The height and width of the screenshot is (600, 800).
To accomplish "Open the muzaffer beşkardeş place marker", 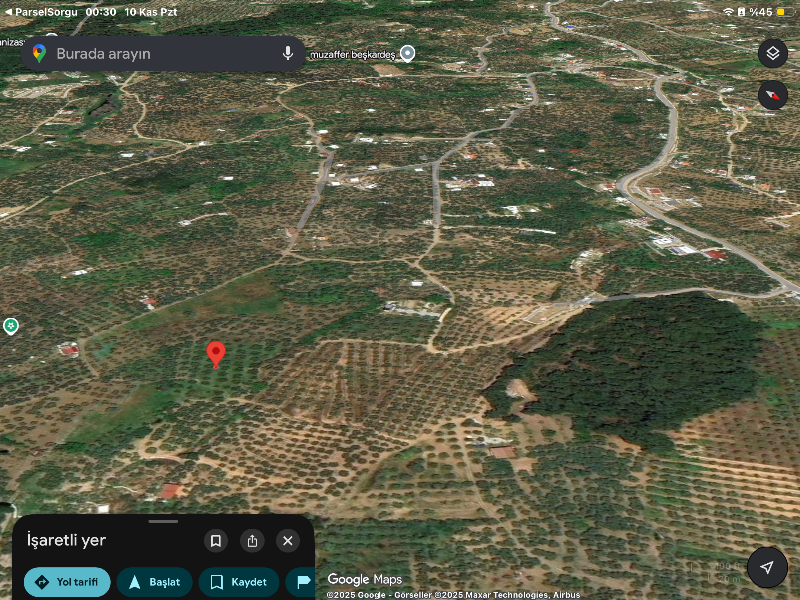I will click(407, 53).
